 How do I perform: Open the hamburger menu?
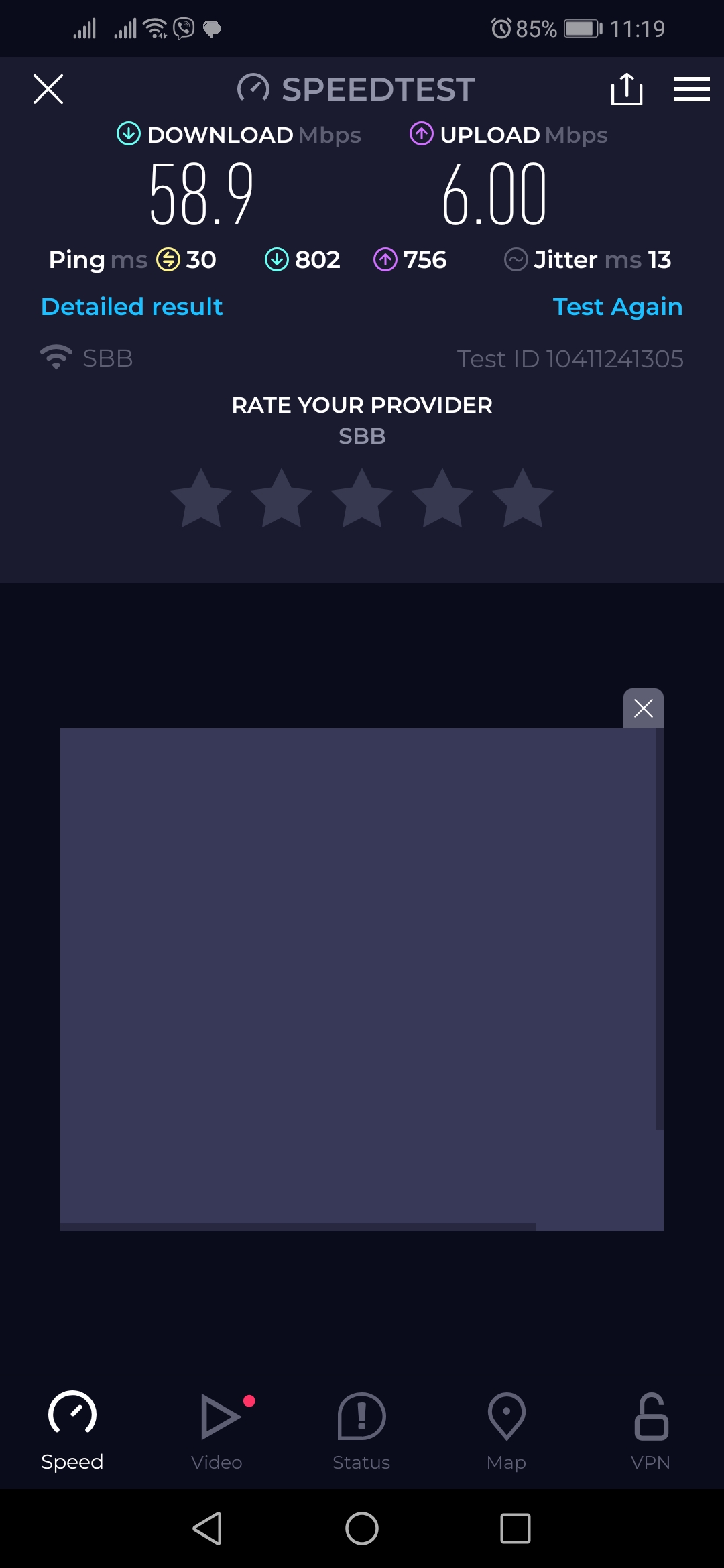pyautogui.click(x=691, y=89)
